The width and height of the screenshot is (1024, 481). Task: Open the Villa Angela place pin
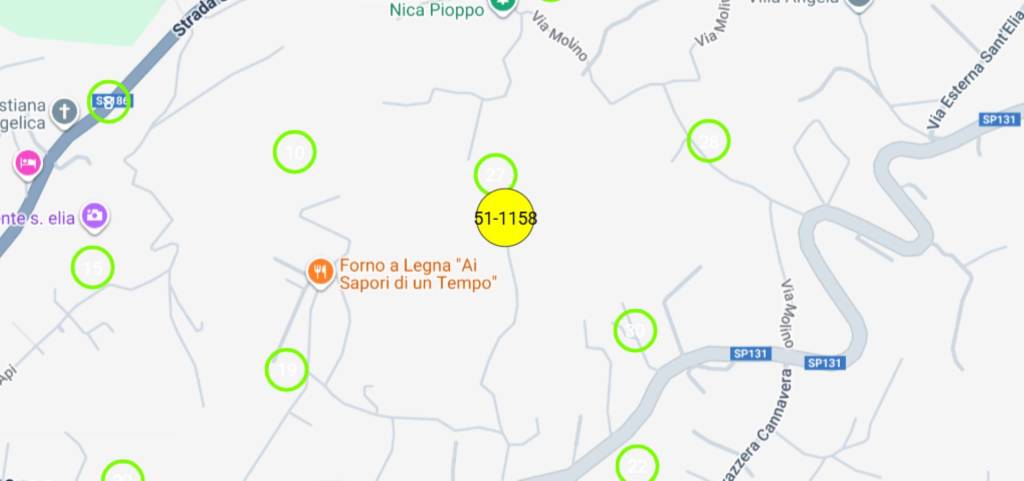(858, 4)
